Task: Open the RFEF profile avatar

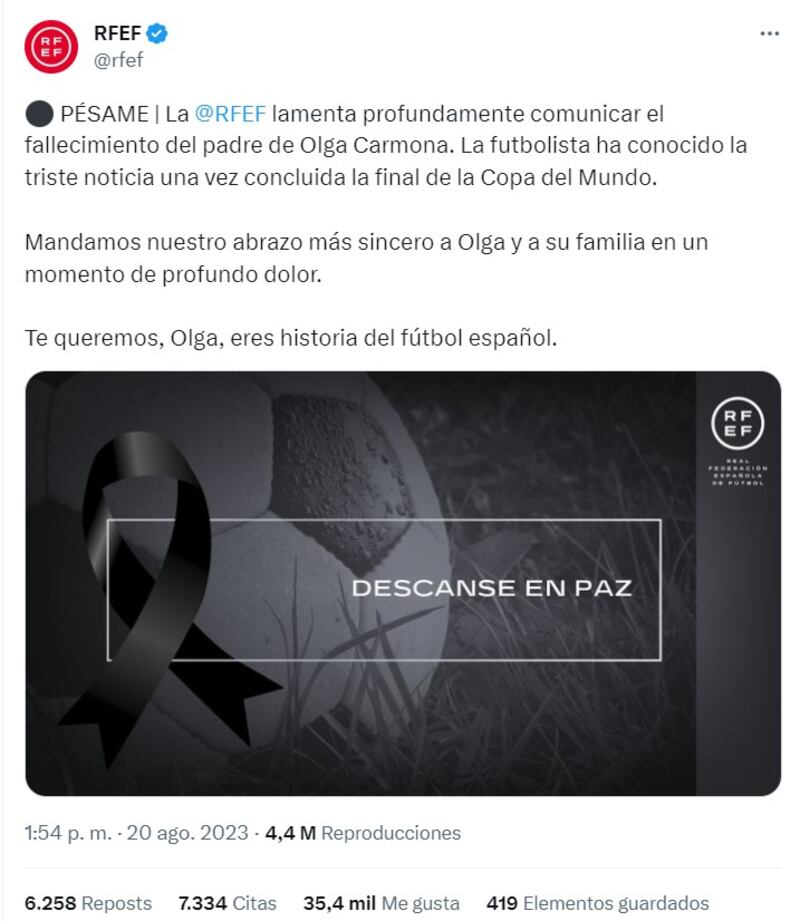Action: (x=51, y=46)
